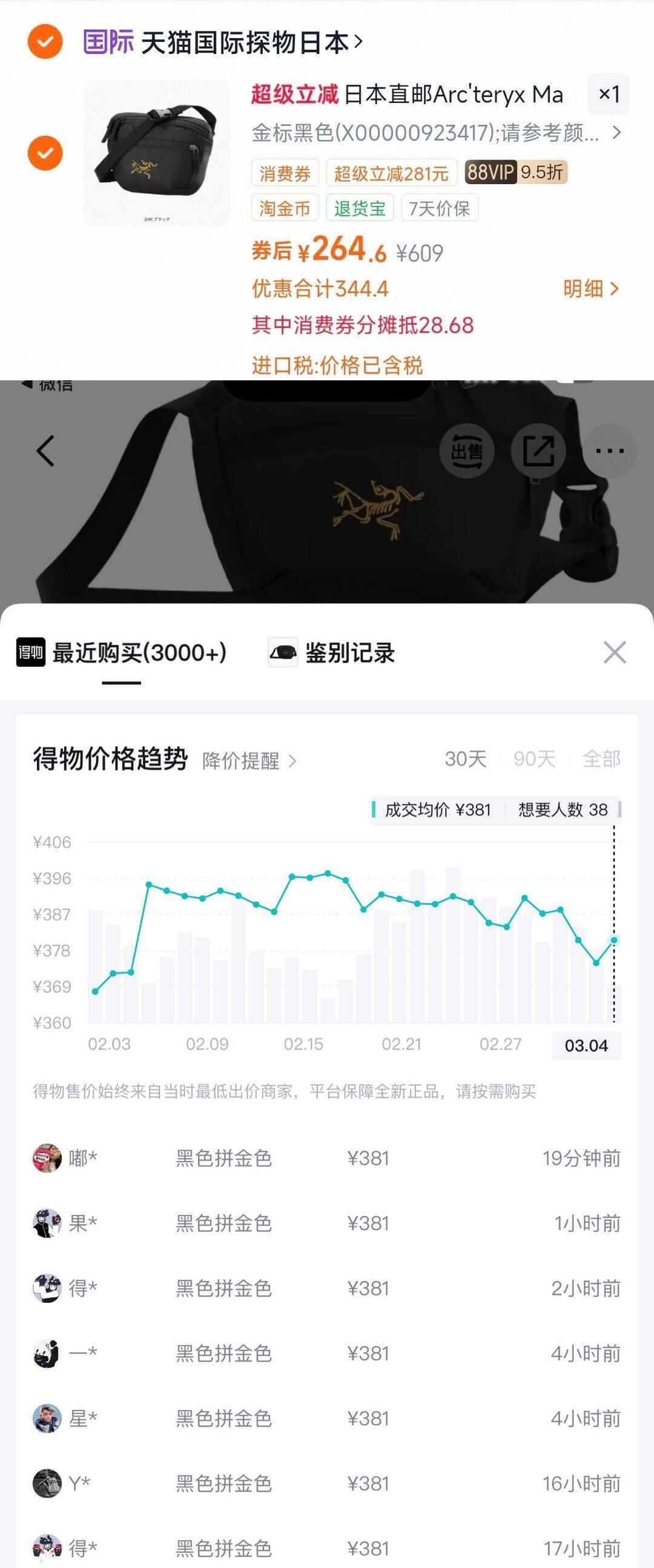Screen dimensions: 654x1568
Task: Show the 90天 price trend
Action: 534,759
